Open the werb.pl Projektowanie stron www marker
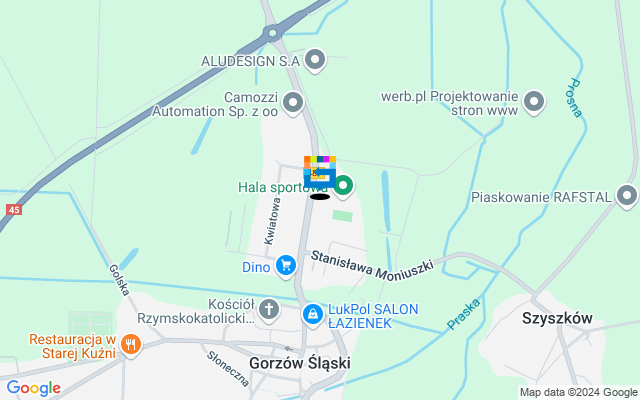640x400 pixels. pyautogui.click(x=534, y=101)
